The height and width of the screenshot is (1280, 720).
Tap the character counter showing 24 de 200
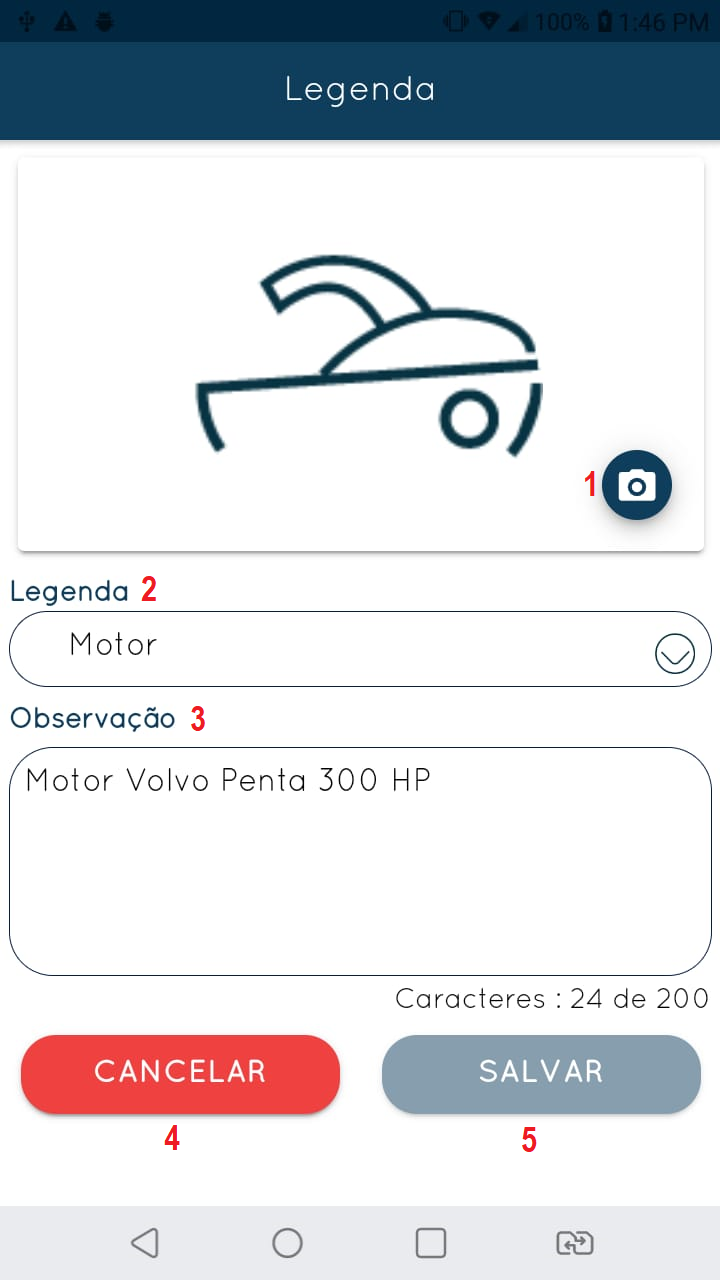click(x=551, y=998)
